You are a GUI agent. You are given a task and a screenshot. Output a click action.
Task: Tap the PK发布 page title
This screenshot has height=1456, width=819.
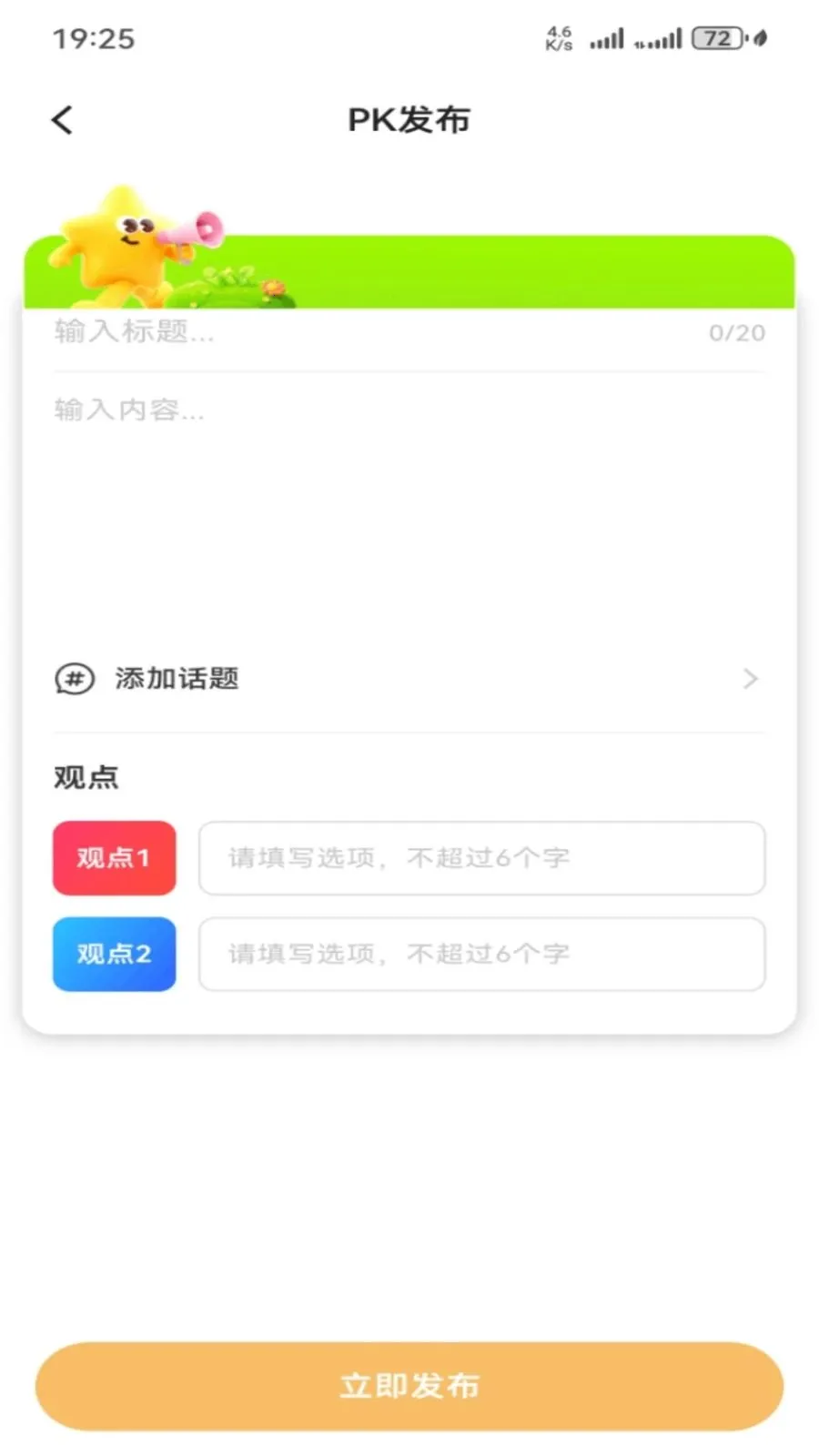(x=408, y=119)
